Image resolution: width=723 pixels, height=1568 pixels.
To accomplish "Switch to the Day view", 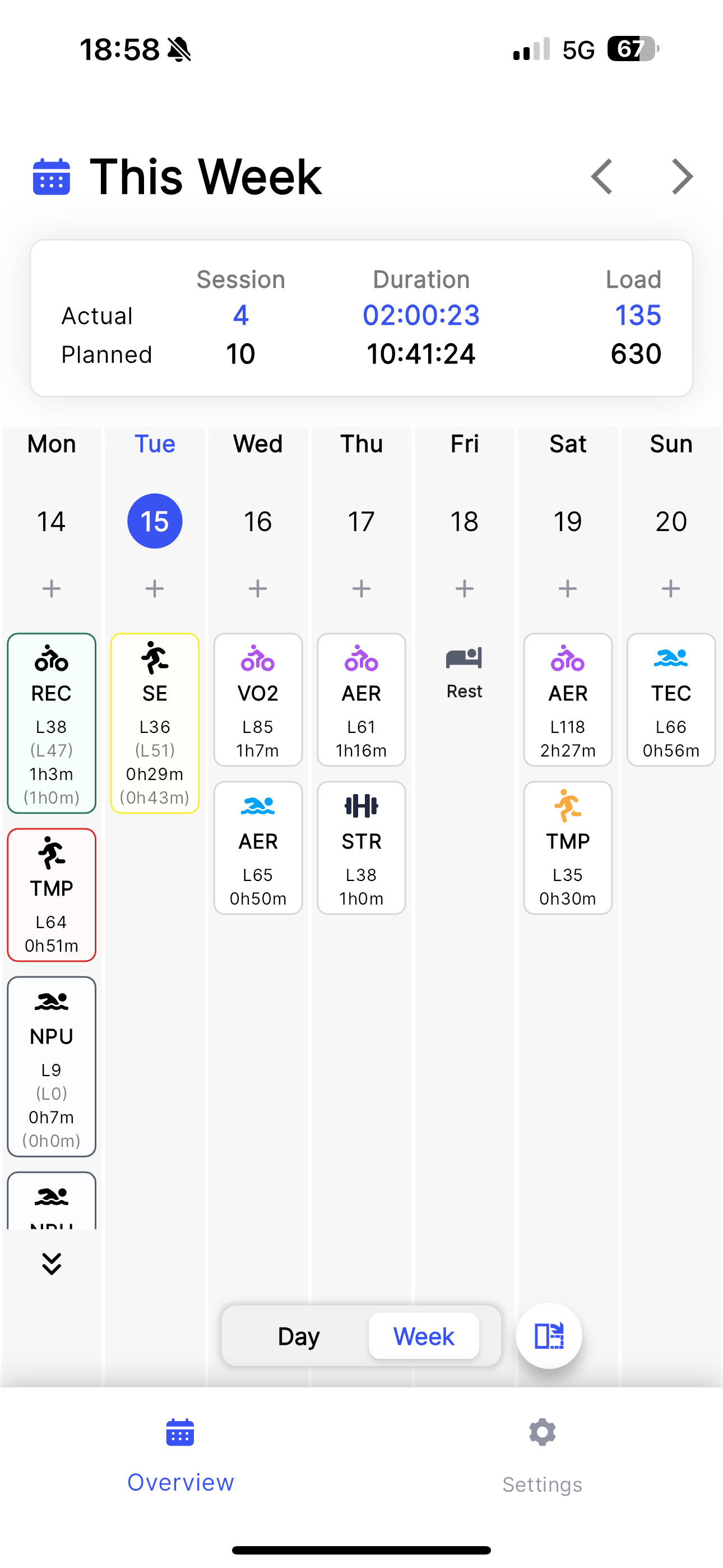I will pyautogui.click(x=298, y=1336).
